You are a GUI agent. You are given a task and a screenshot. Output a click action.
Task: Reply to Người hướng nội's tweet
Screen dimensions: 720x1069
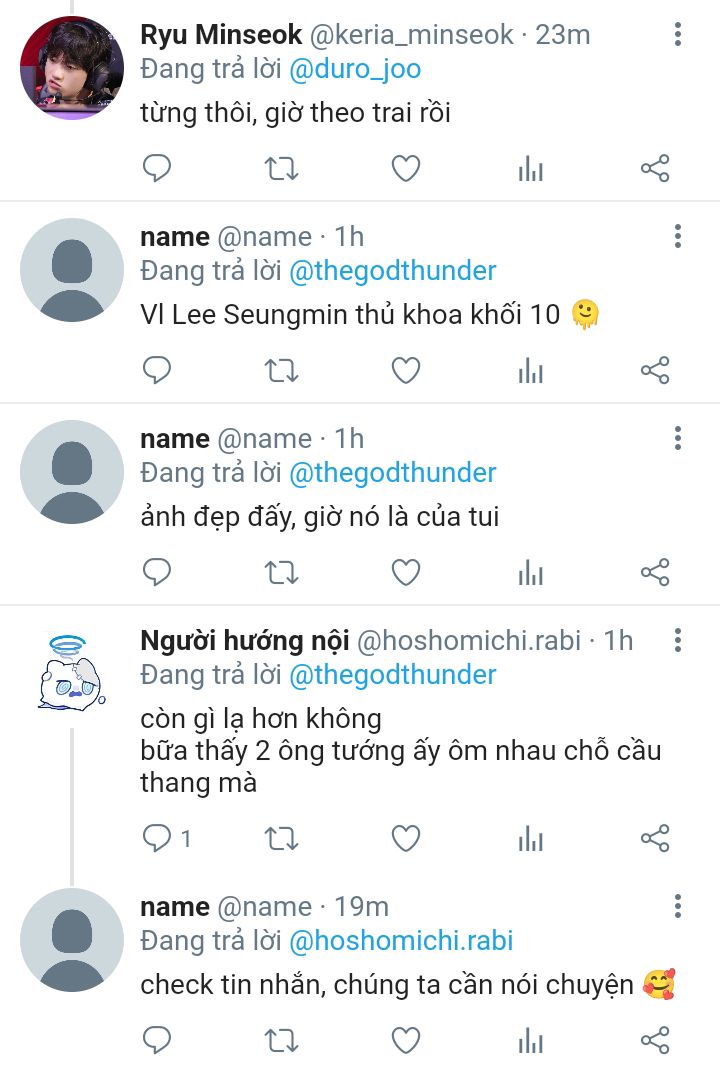157,838
